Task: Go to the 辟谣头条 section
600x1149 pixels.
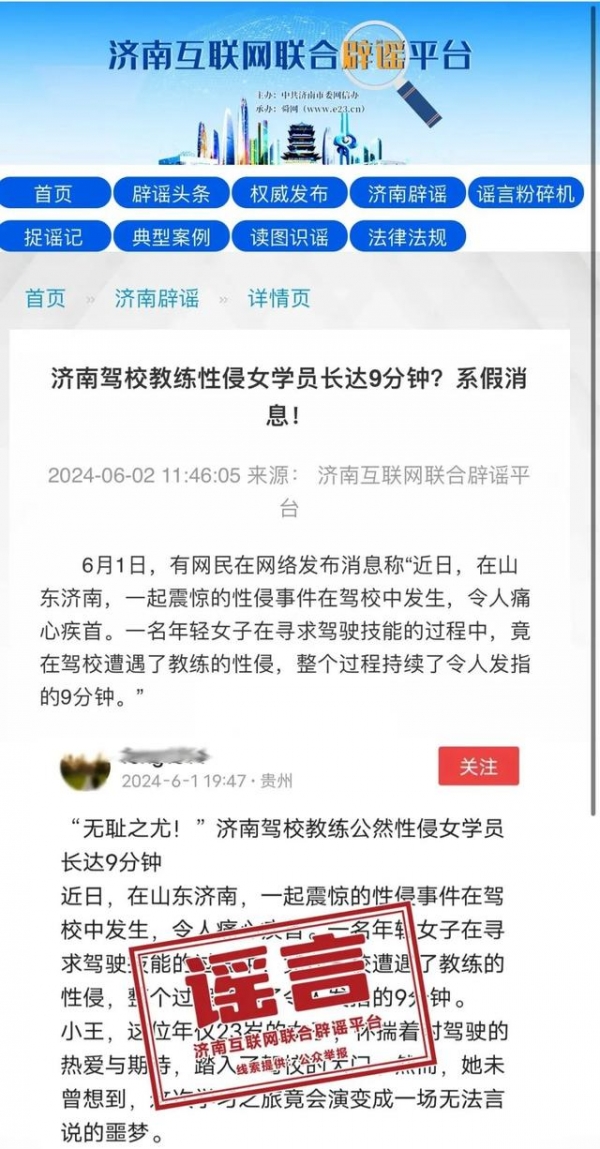Action: [171, 193]
